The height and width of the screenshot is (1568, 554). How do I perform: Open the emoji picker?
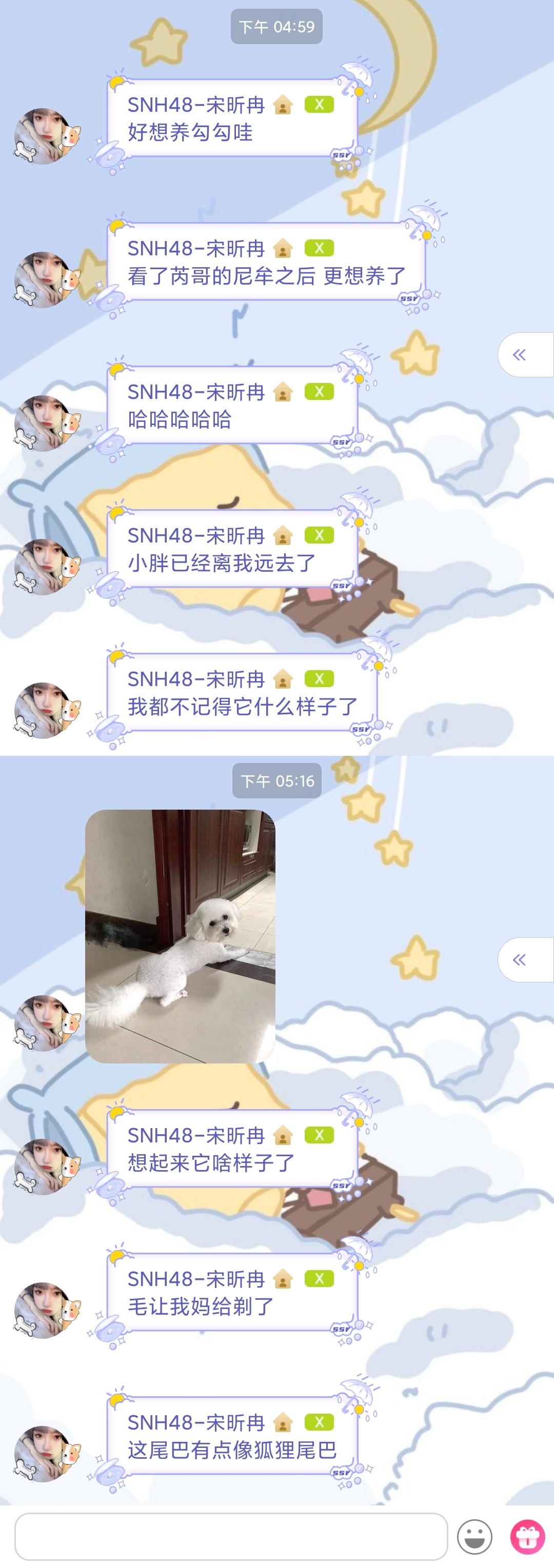[474, 1536]
